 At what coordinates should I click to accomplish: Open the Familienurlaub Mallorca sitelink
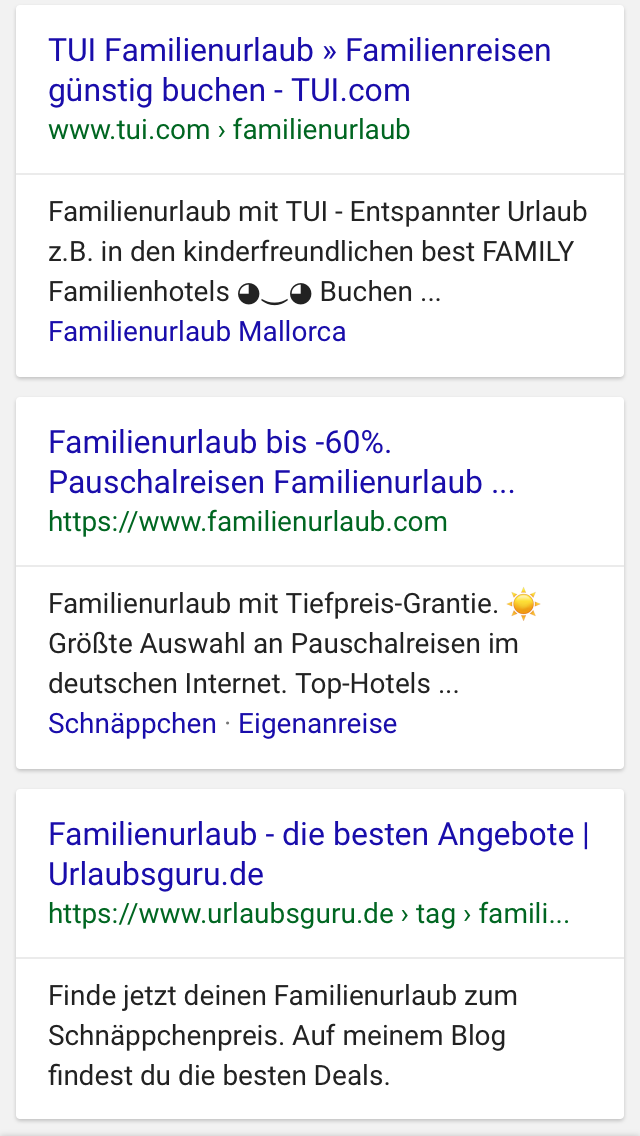(x=197, y=332)
